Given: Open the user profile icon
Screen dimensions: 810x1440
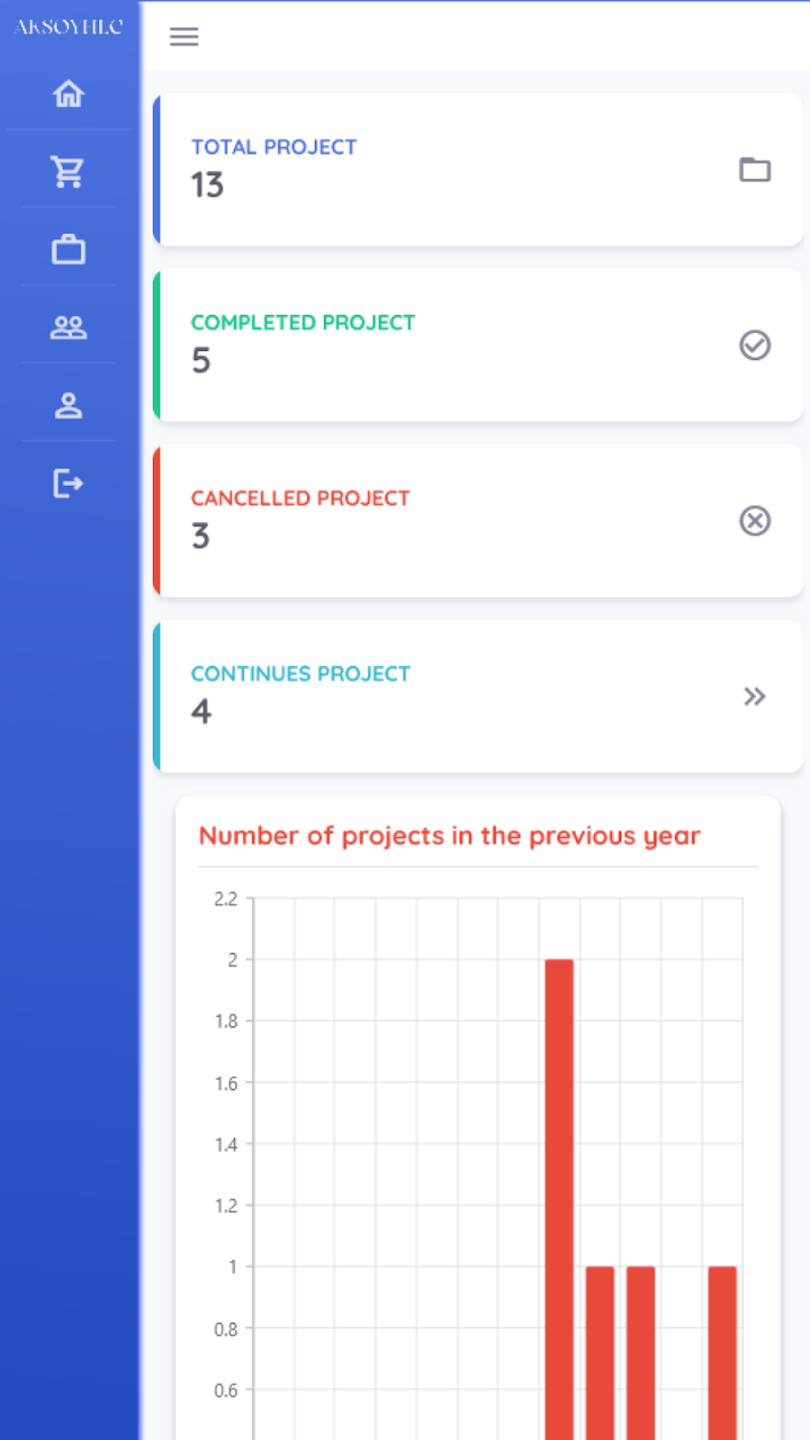Looking at the screenshot, I should point(68,405).
